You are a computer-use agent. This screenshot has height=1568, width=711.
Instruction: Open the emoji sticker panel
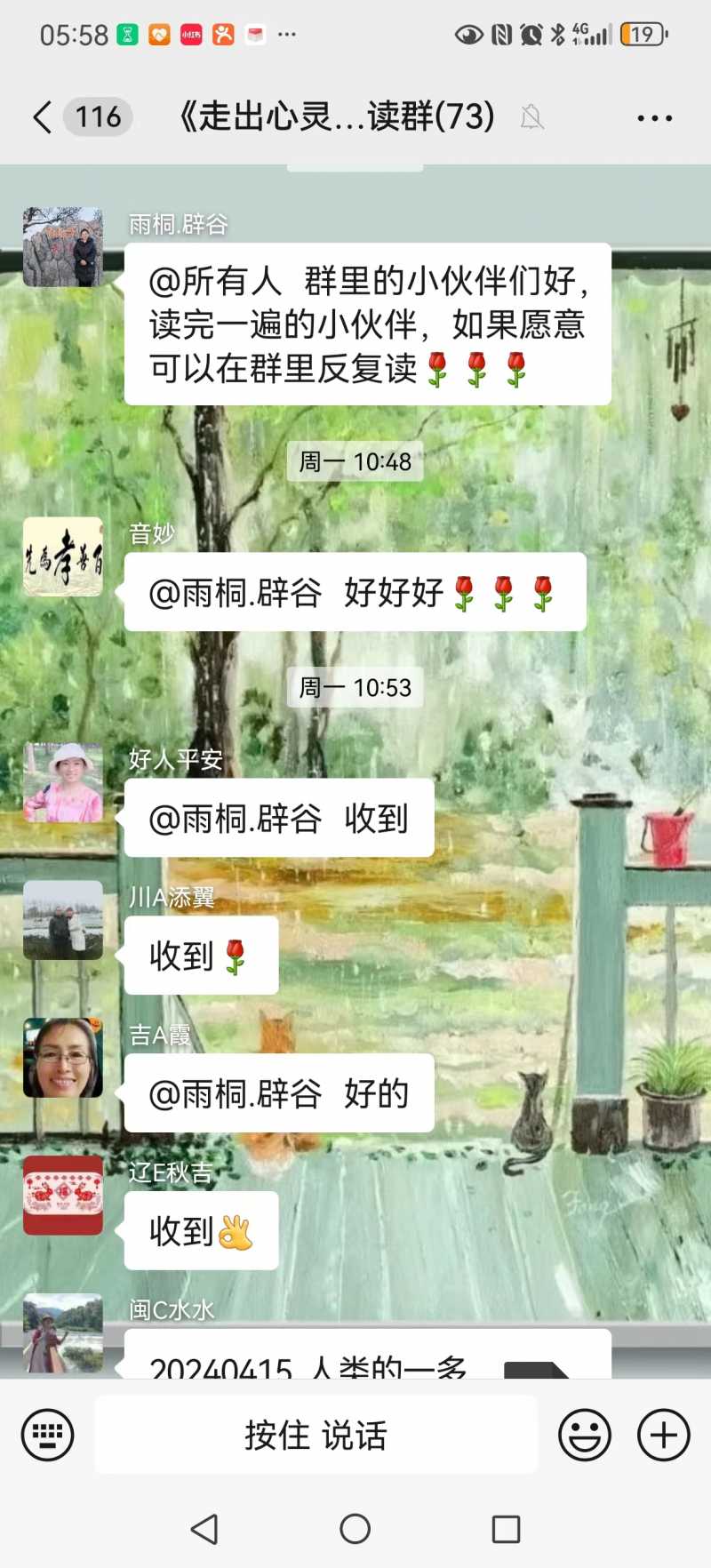click(x=585, y=1435)
